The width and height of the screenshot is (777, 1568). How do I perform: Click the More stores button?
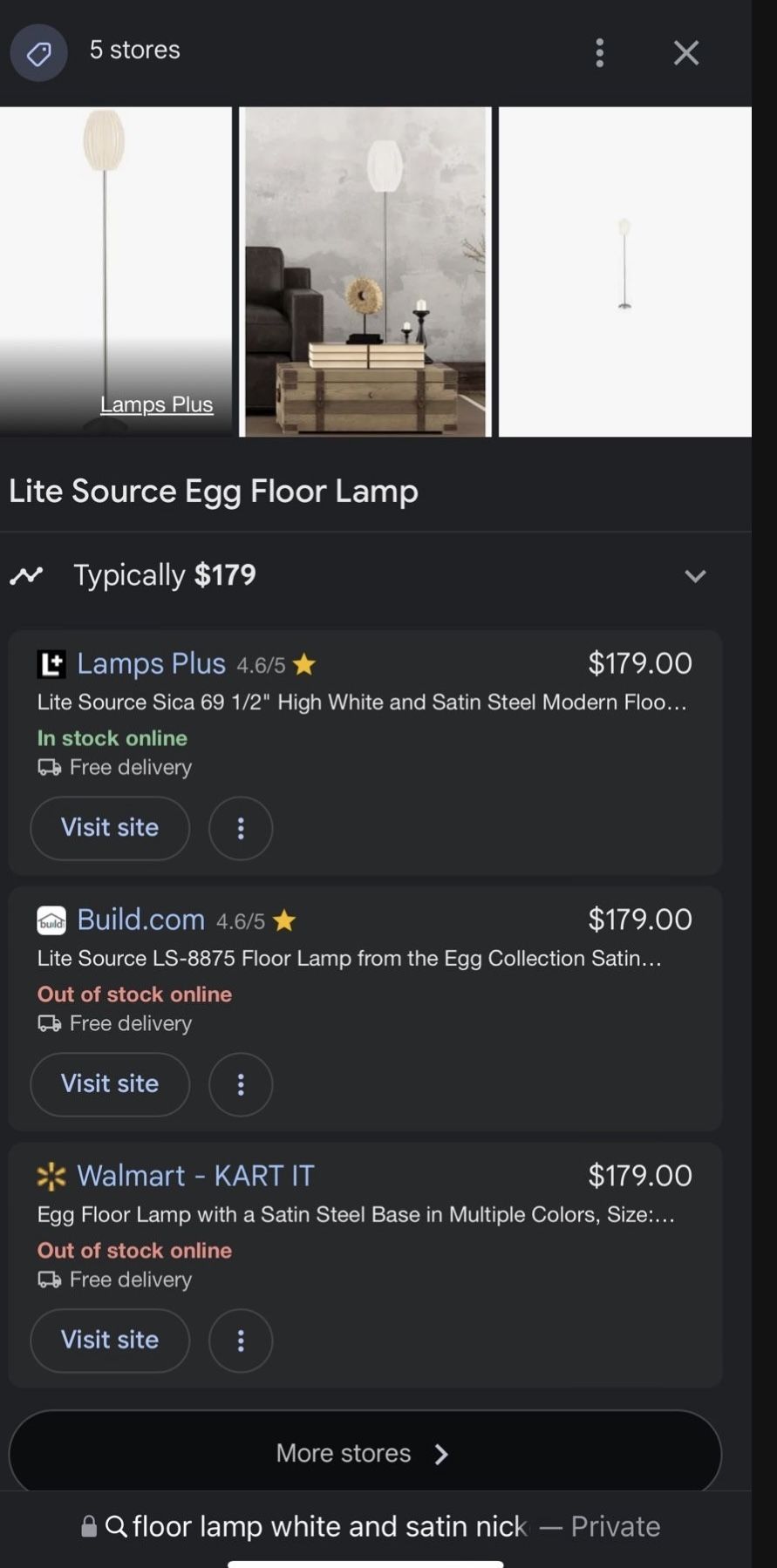tap(363, 1452)
